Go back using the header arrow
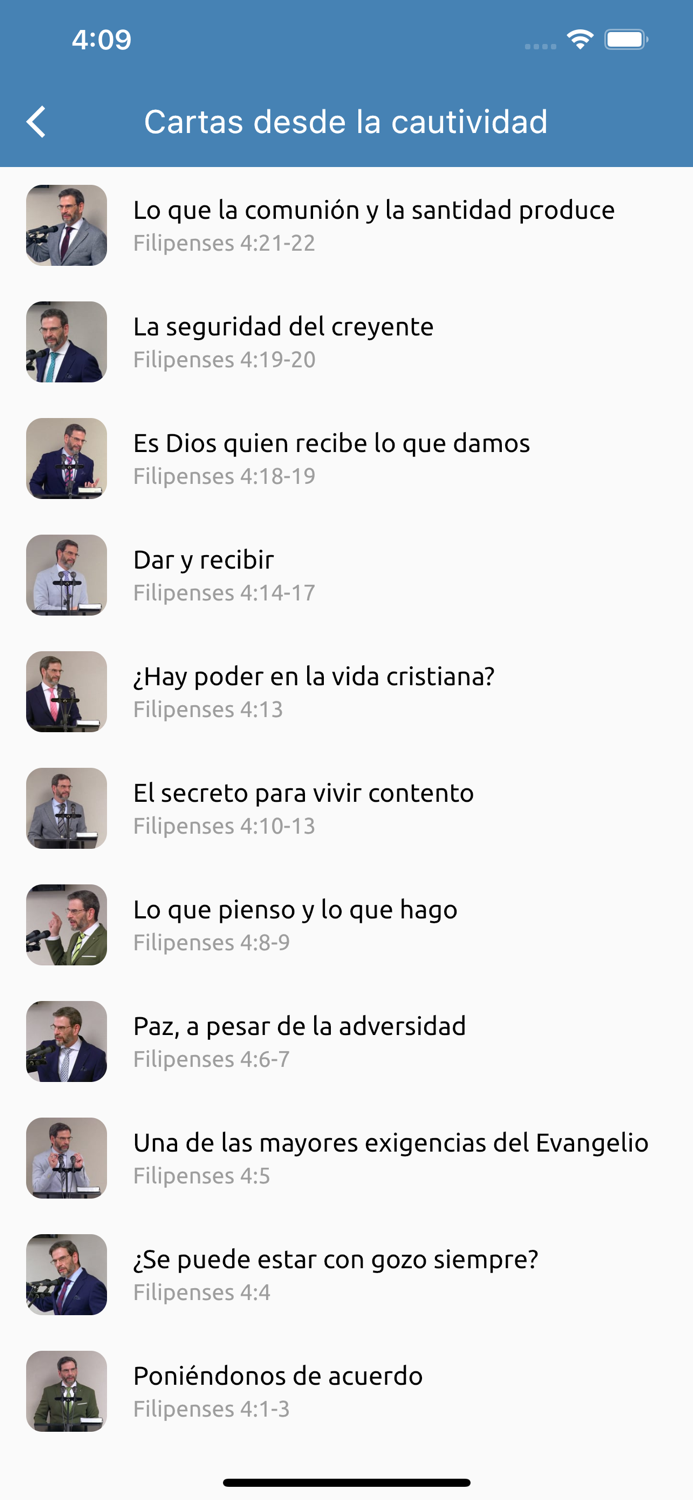 pyautogui.click(x=37, y=122)
